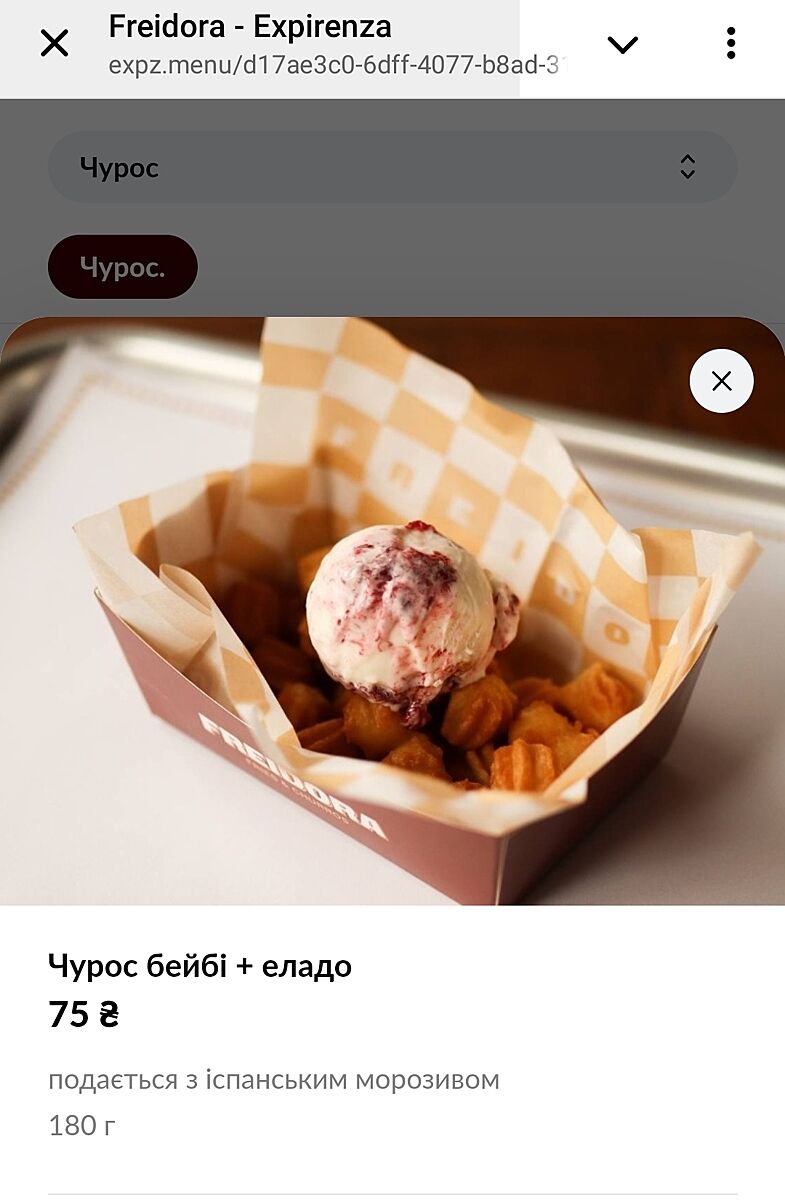Image resolution: width=785 pixels, height=1200 pixels.
Task: Dismiss the Чурос бейбі + еладо details
Action: coord(721,381)
